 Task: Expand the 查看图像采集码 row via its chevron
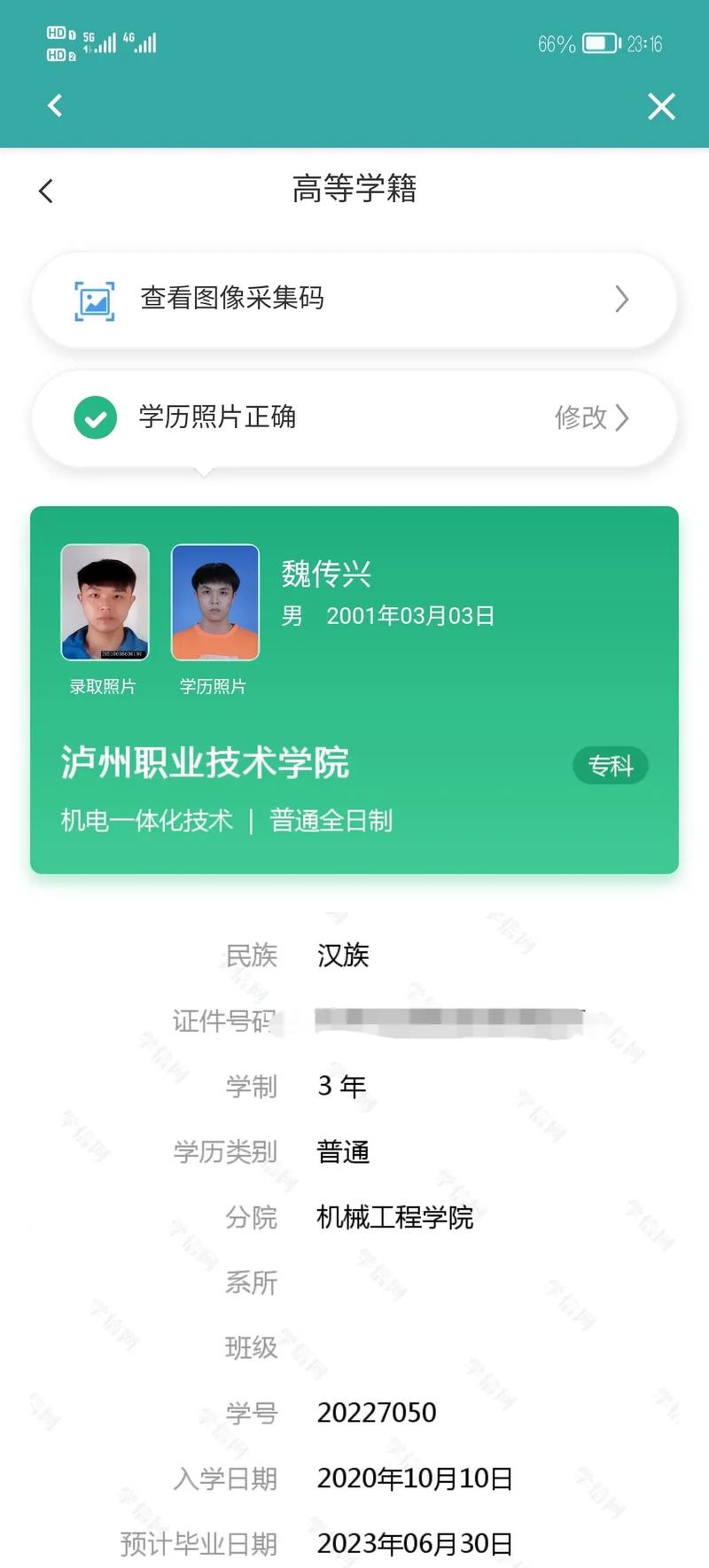(622, 300)
